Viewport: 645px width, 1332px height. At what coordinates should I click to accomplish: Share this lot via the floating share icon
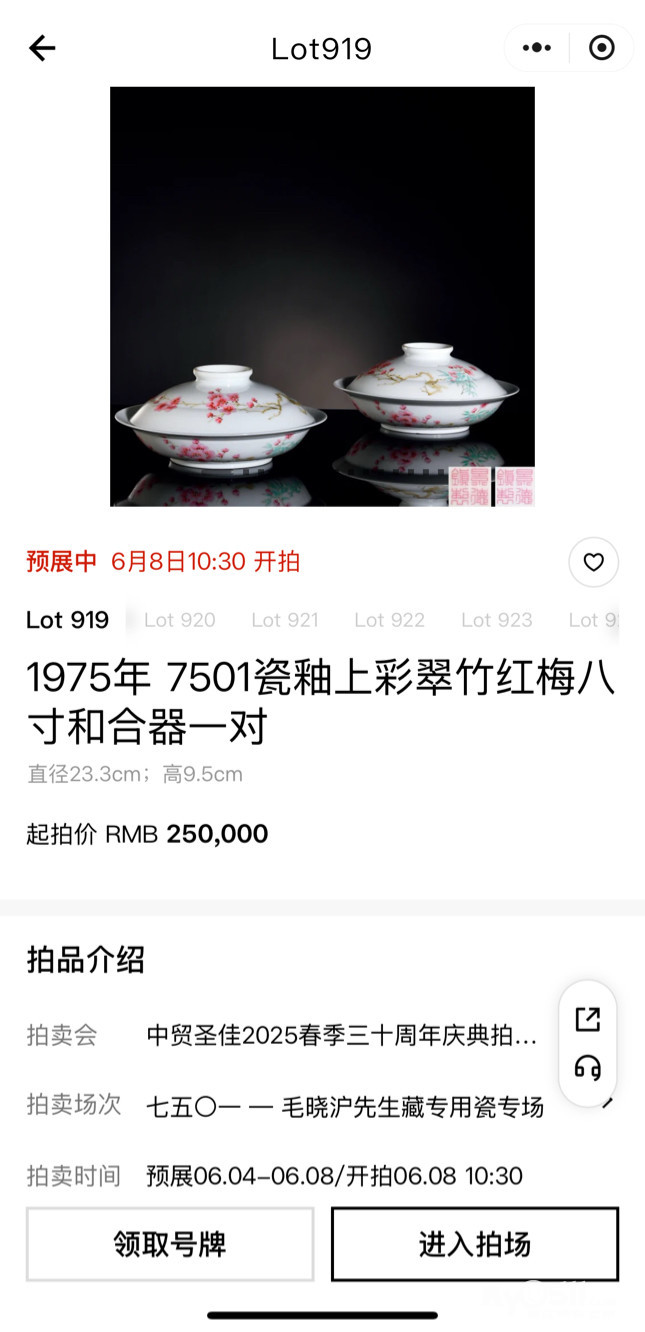point(588,1019)
